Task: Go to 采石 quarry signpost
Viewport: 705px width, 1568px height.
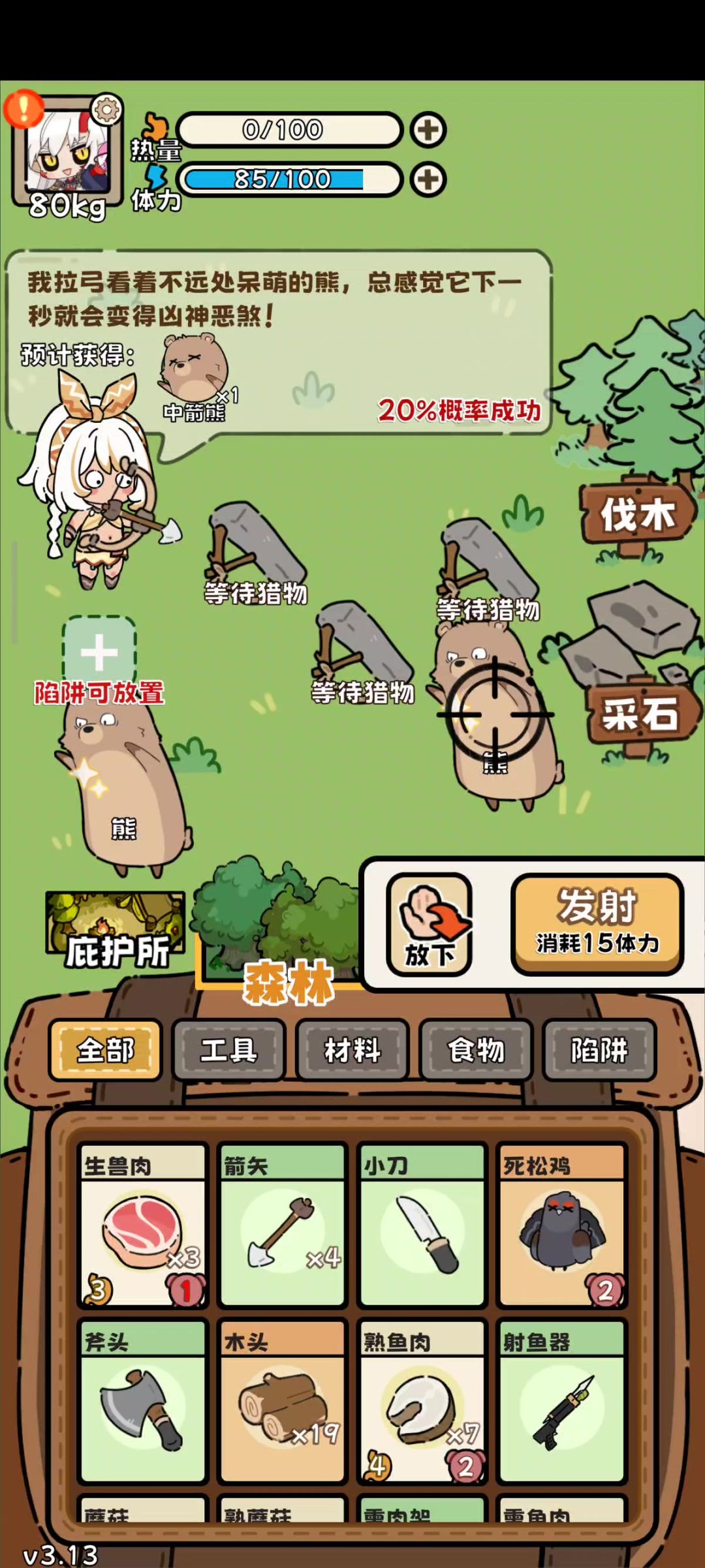Action: [x=640, y=713]
